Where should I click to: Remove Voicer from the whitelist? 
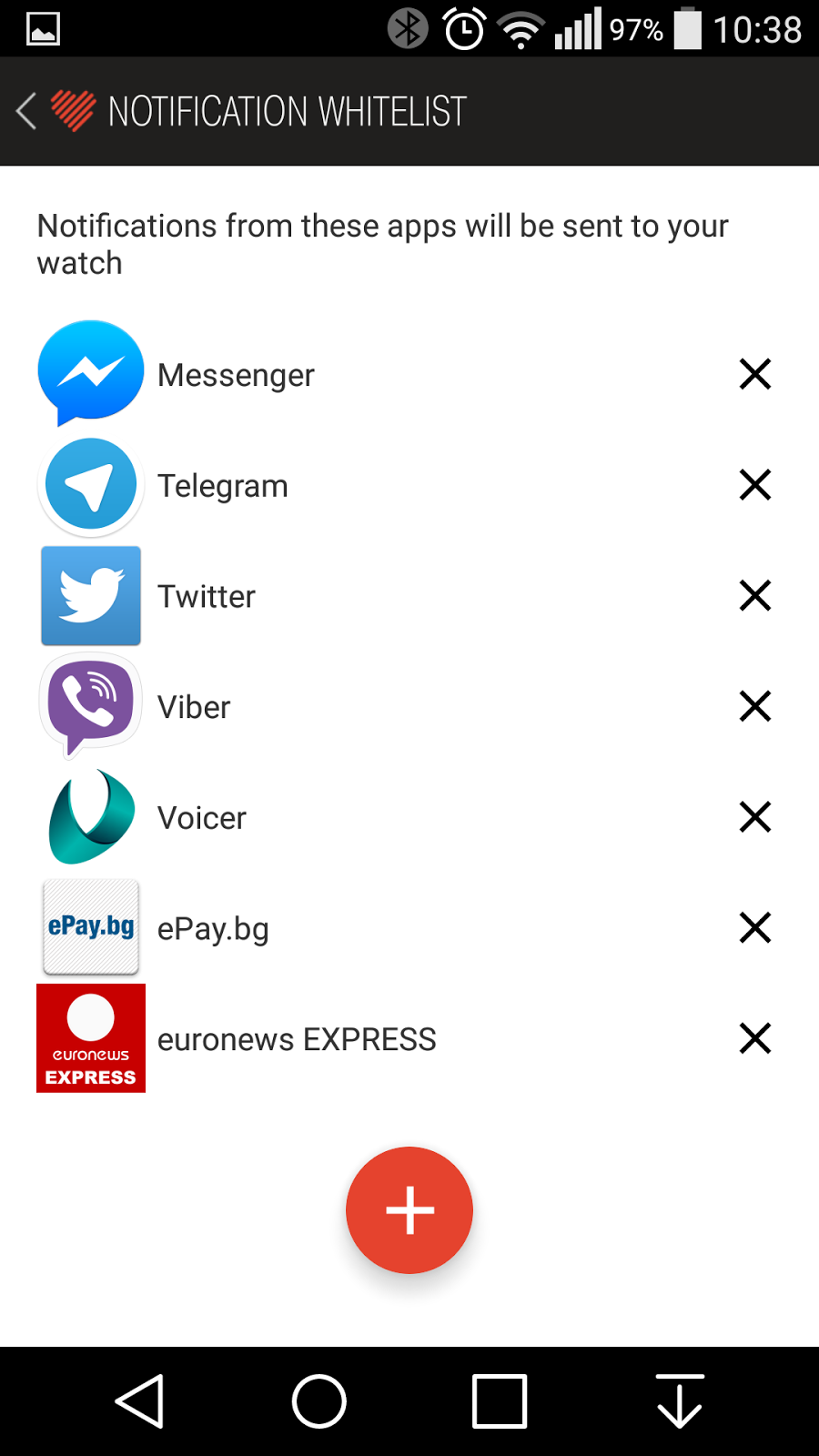755,817
